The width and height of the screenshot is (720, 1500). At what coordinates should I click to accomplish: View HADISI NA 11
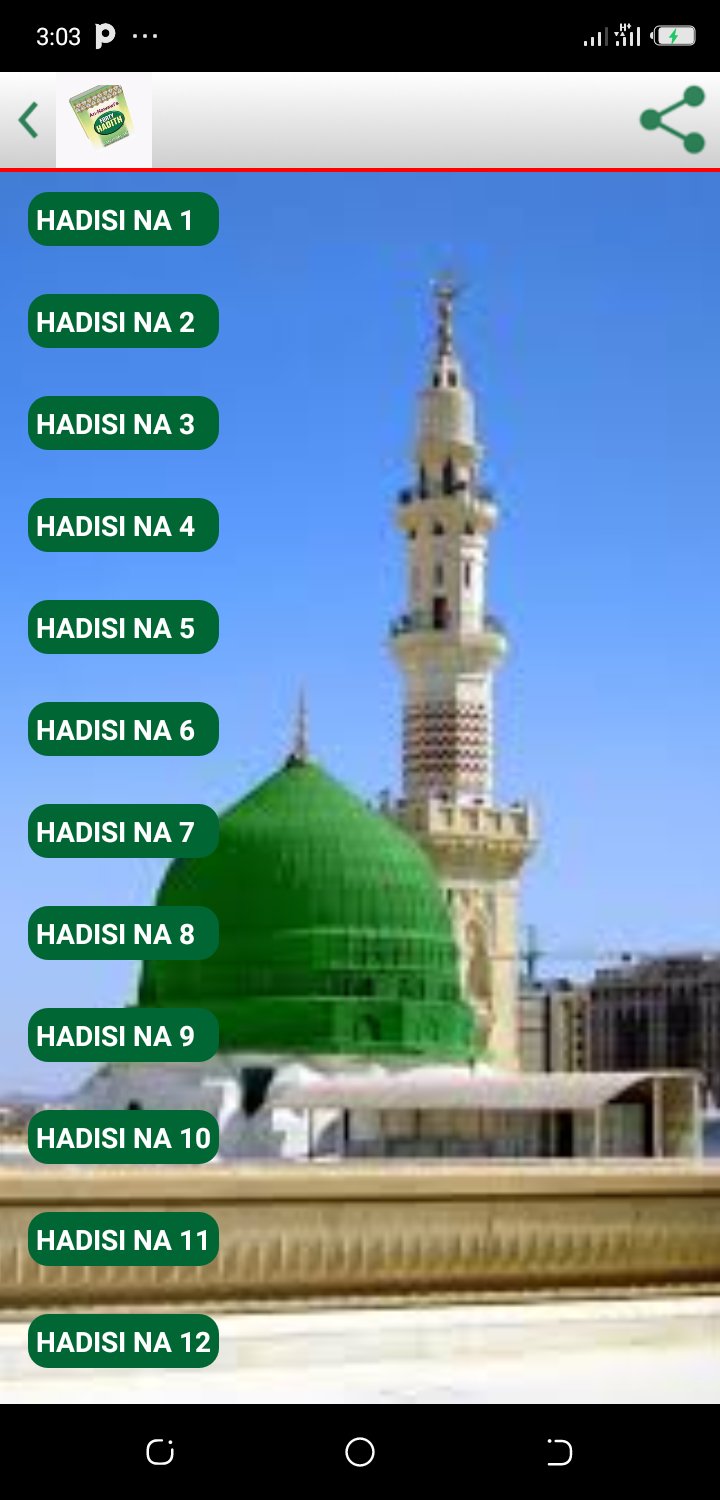pyautogui.click(x=123, y=1239)
